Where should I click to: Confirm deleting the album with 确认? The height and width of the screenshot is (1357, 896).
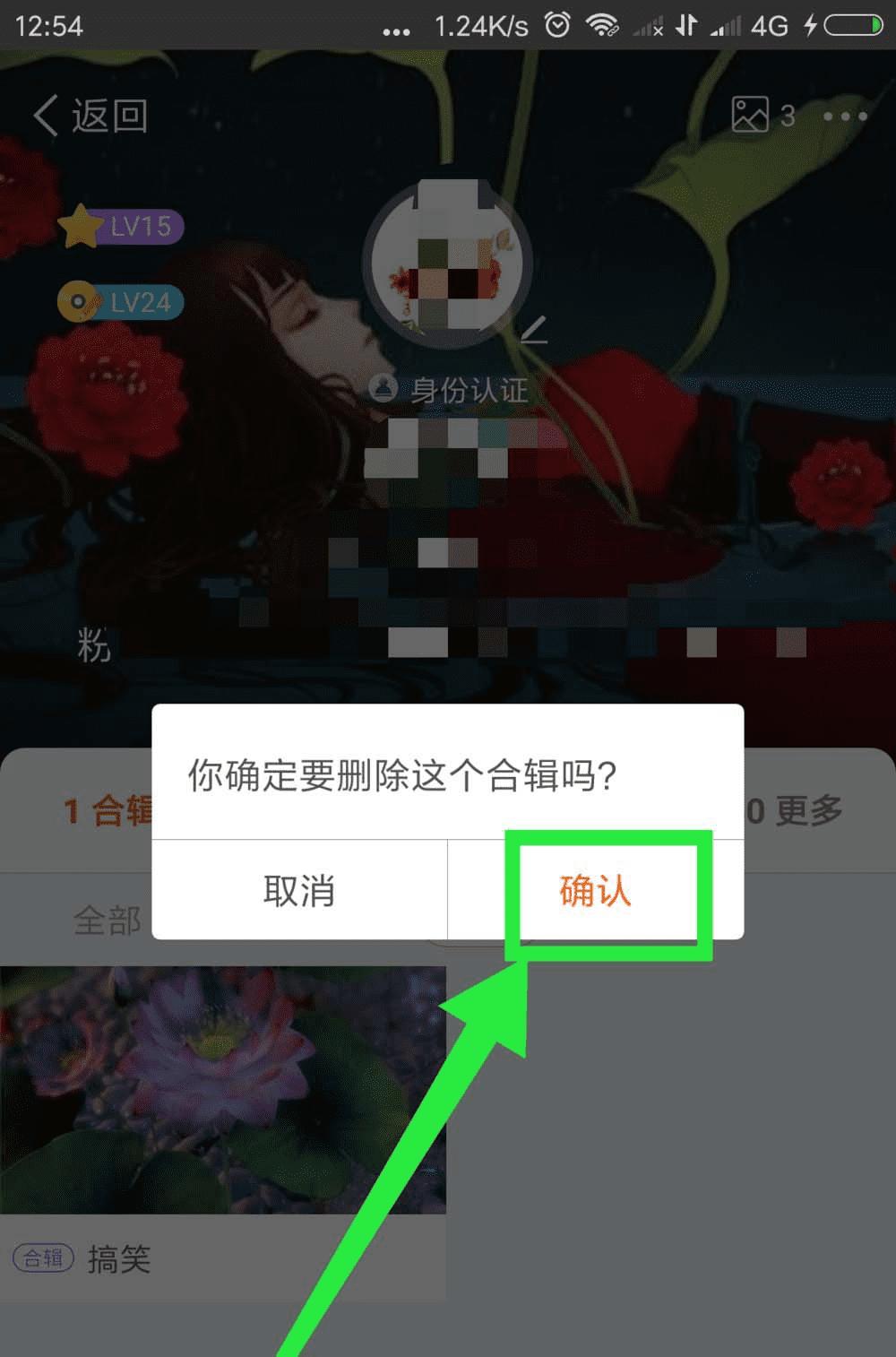click(596, 891)
